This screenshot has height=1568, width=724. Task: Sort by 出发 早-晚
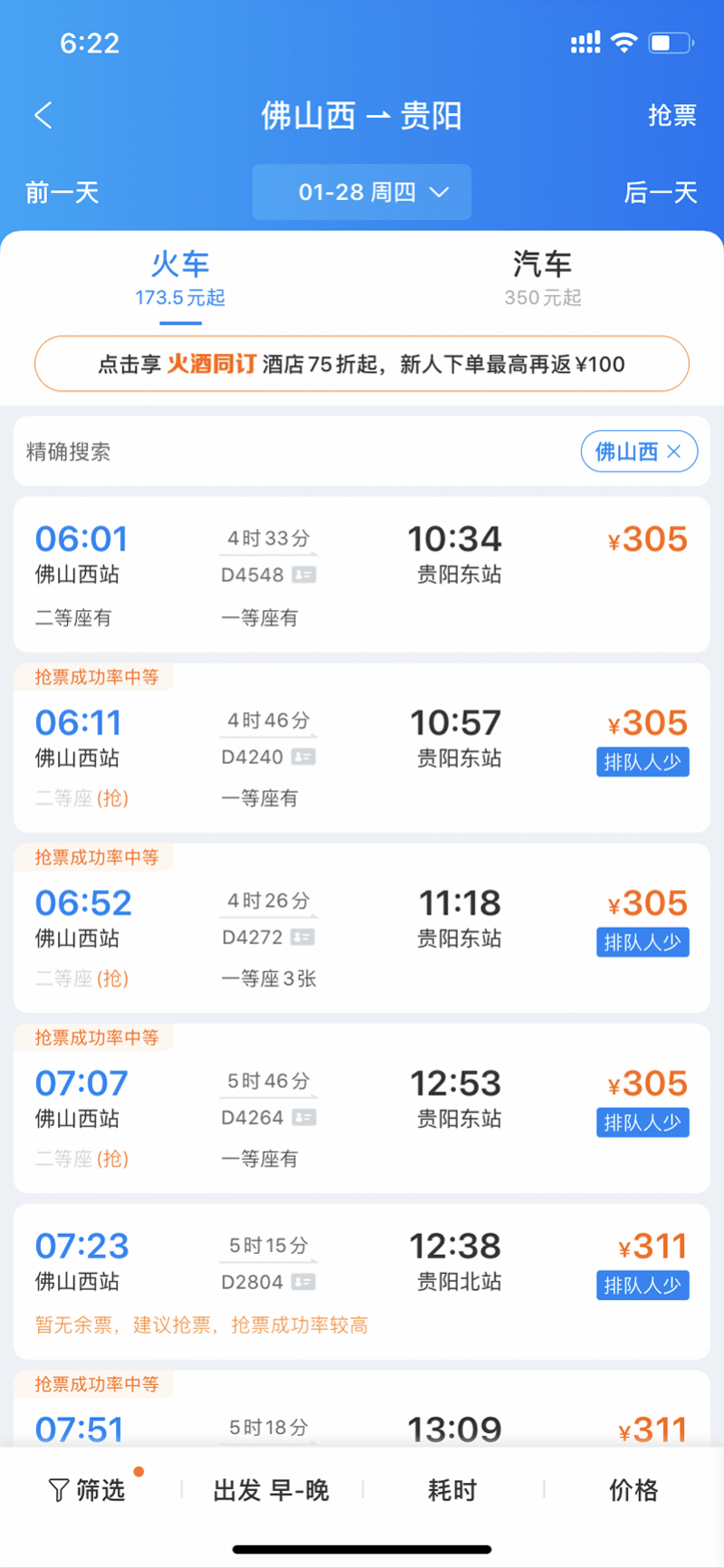271,1490
